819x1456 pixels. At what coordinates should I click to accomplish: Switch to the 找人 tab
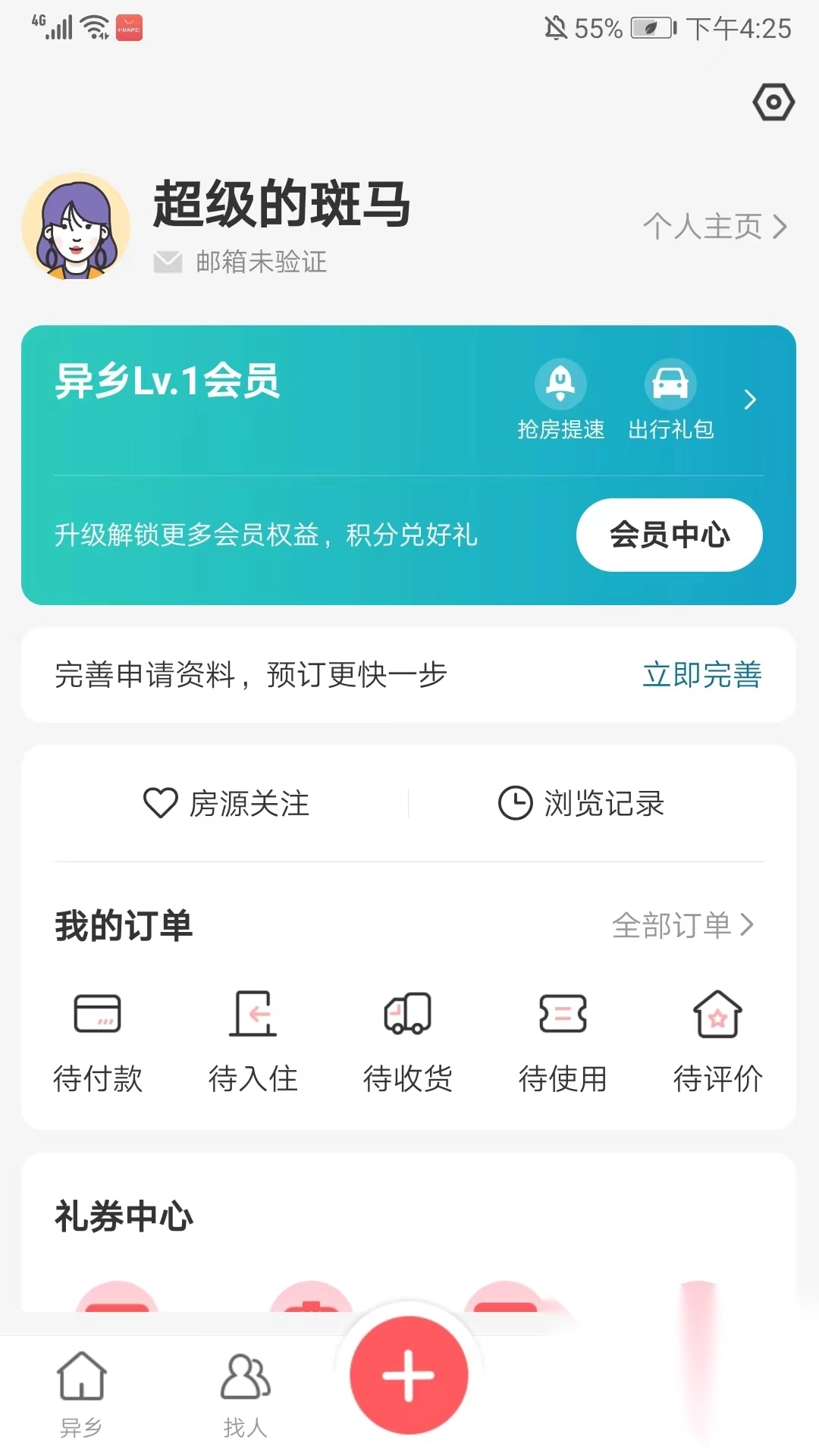coord(245,1394)
